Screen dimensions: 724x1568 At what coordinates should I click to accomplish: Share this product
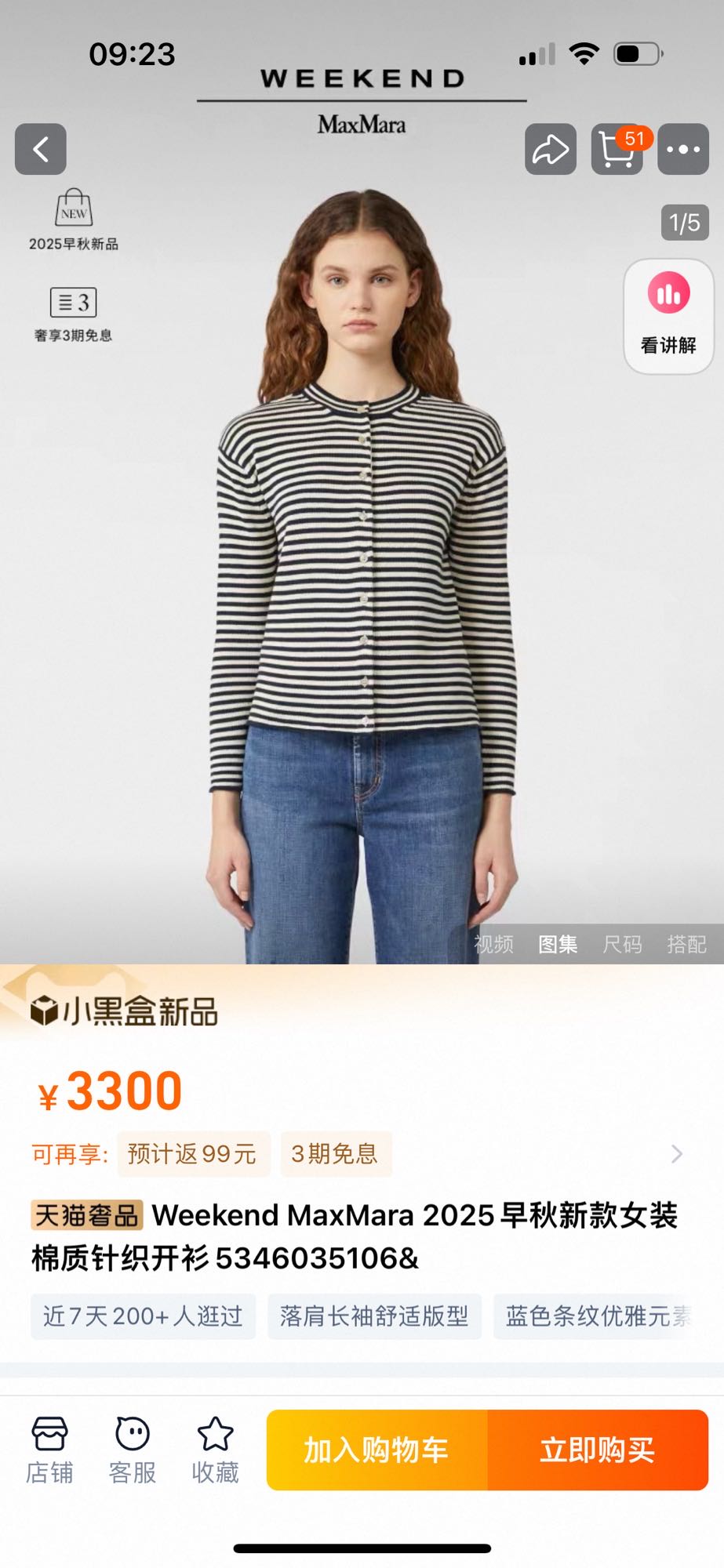coord(551,149)
